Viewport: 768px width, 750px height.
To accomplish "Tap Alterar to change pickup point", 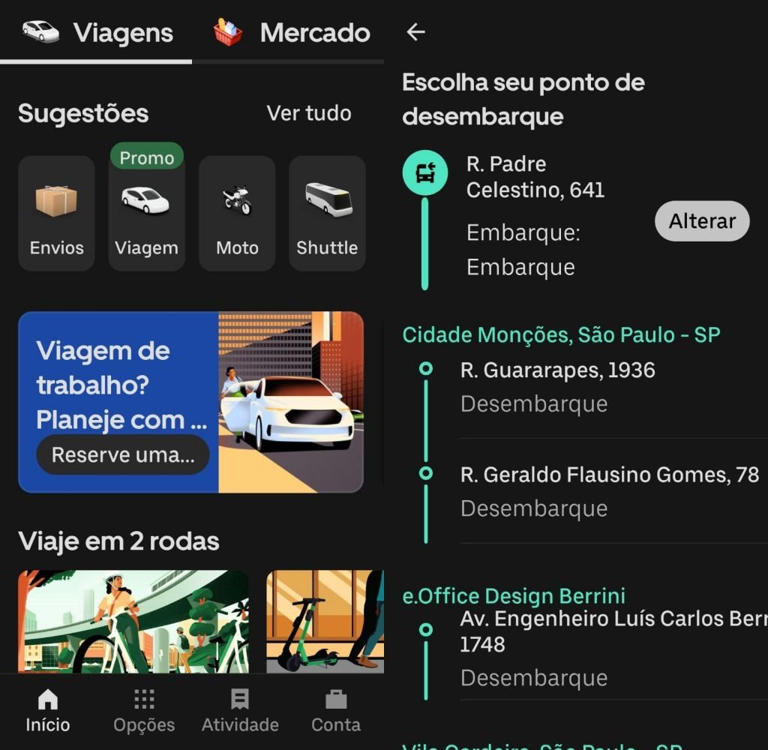I will [x=702, y=221].
